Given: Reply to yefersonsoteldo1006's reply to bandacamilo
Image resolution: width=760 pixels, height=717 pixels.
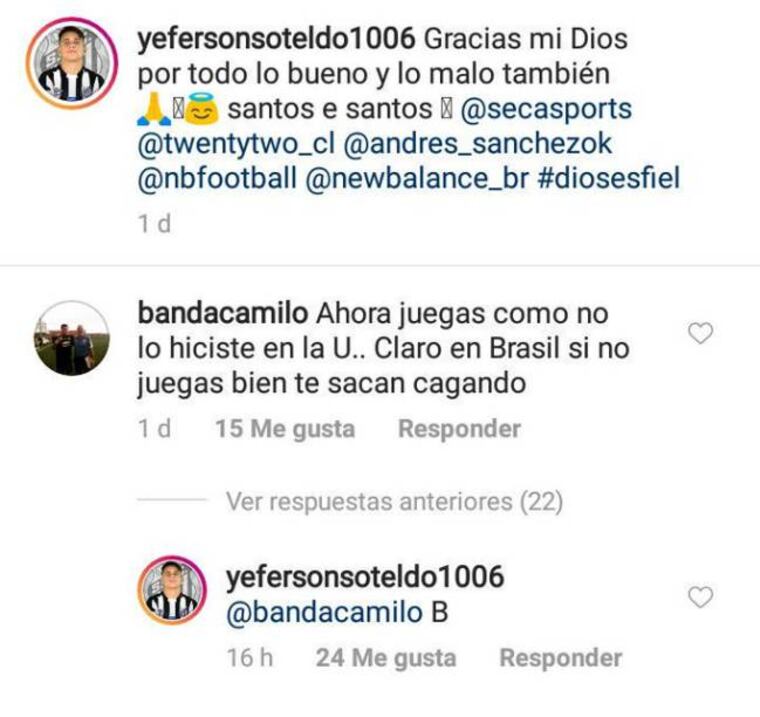Looking at the screenshot, I should tap(560, 658).
